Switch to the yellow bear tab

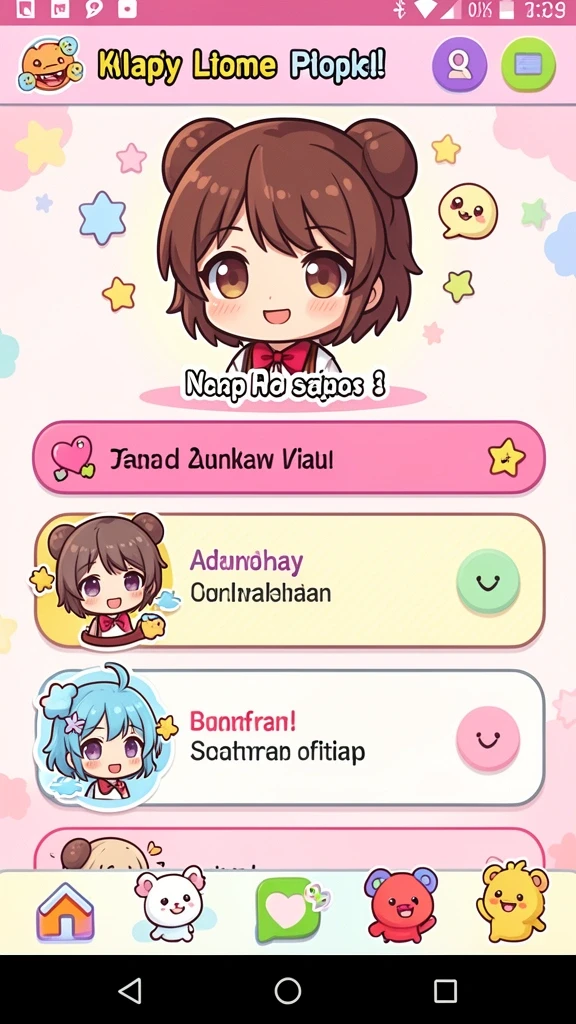(x=513, y=901)
